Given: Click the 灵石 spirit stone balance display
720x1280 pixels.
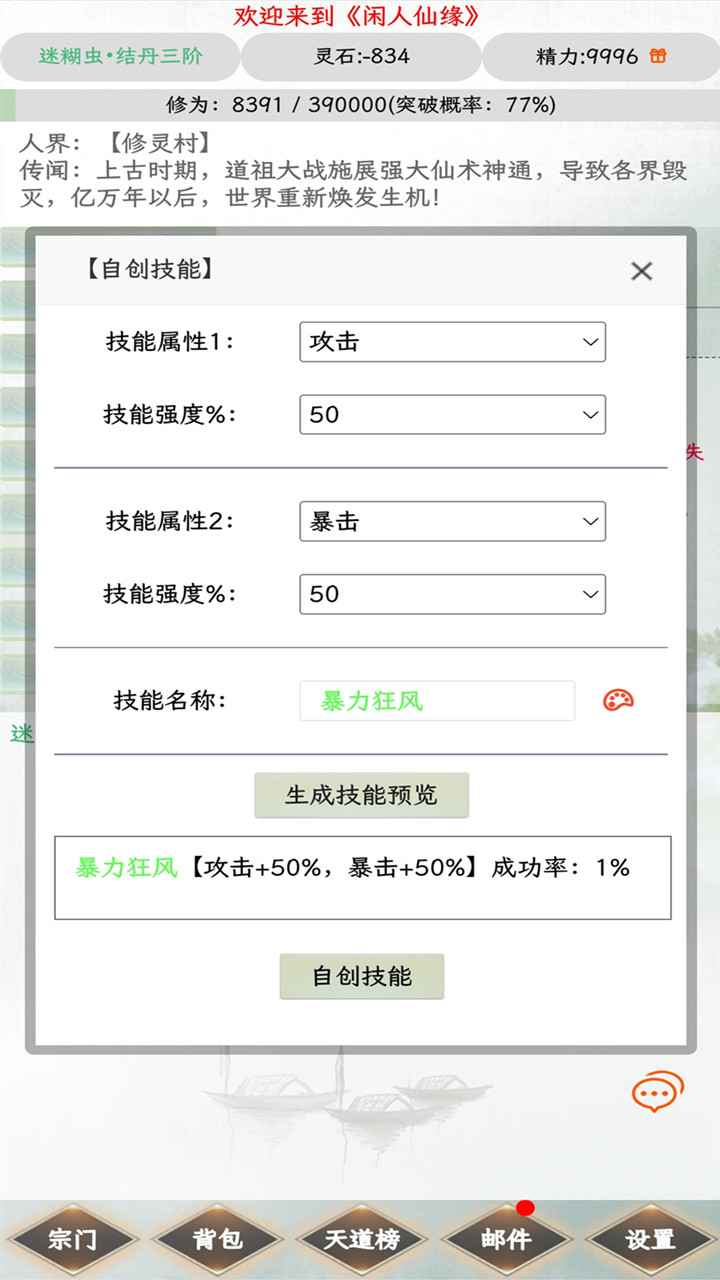Looking at the screenshot, I should pos(360,56).
